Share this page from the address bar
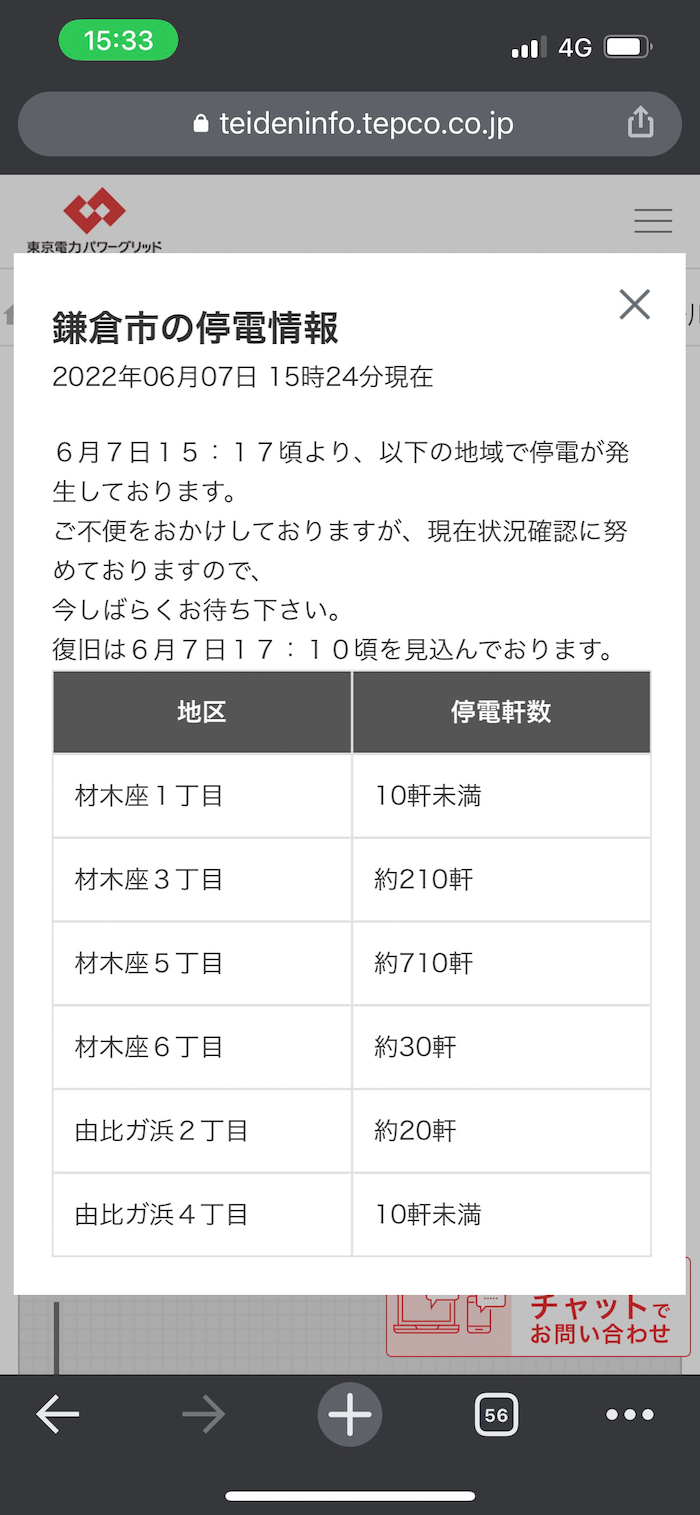 click(640, 123)
